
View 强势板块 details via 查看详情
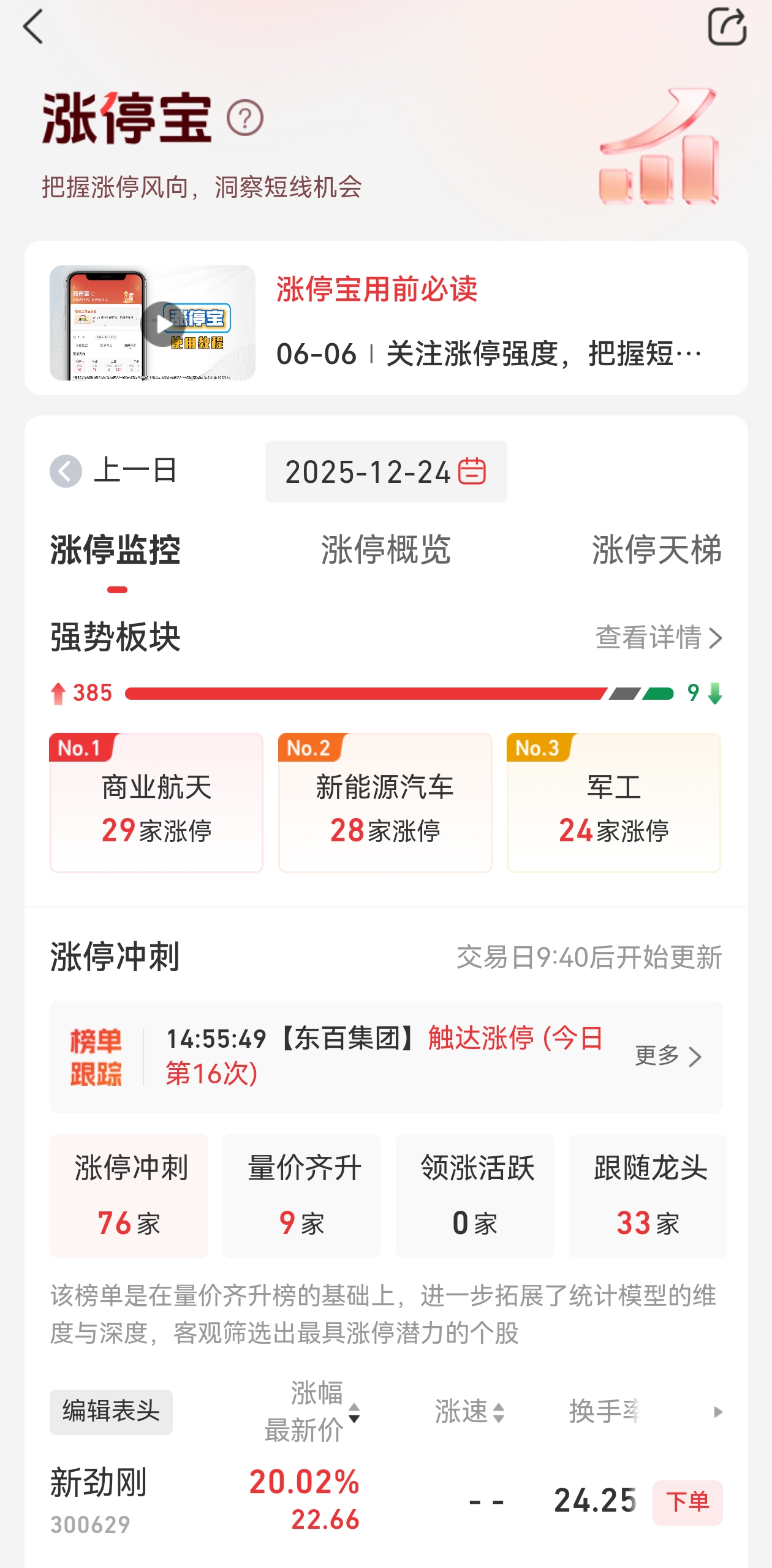point(659,638)
